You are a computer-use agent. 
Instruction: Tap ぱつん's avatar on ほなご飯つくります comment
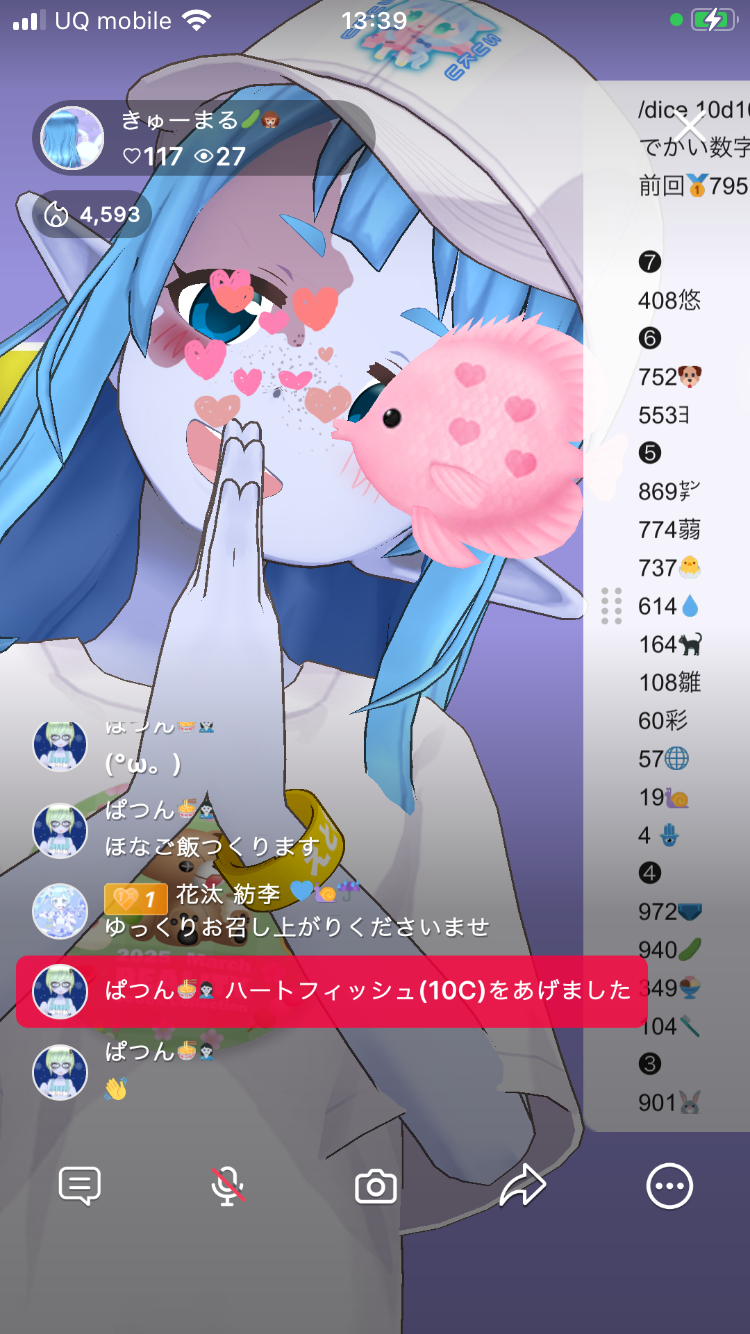tap(60, 829)
